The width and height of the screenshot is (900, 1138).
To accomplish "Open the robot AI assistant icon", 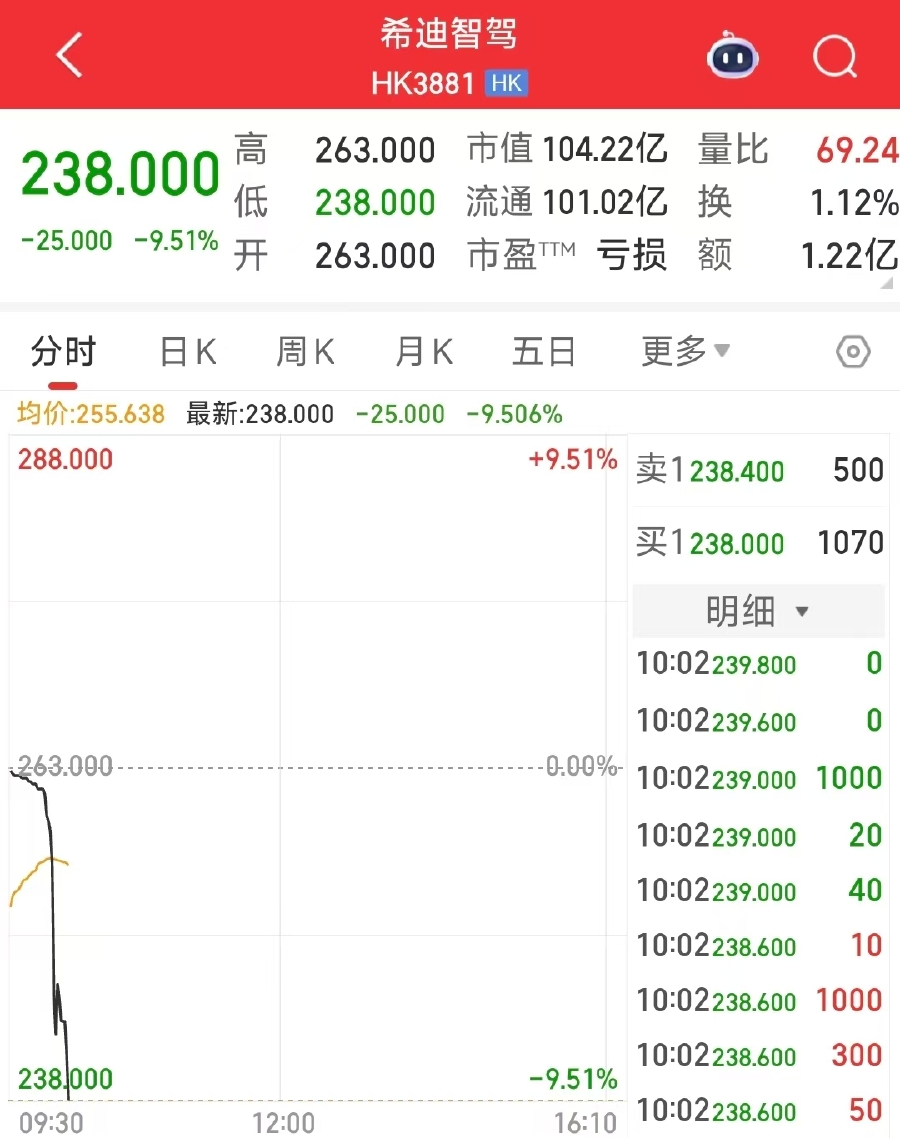I will point(733,56).
